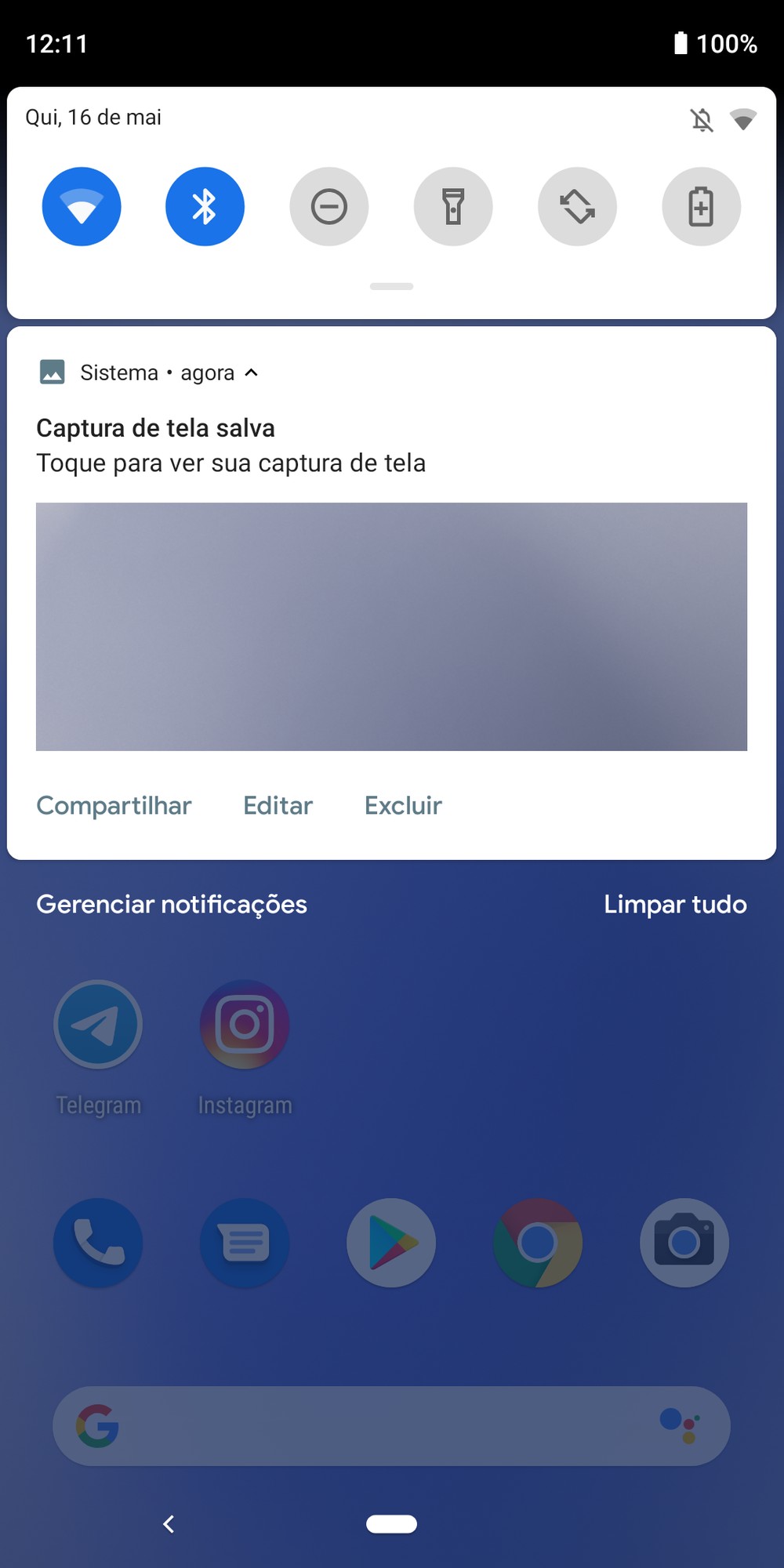
Task: Enable Do Not Disturb mode
Action: pyautogui.click(x=329, y=207)
